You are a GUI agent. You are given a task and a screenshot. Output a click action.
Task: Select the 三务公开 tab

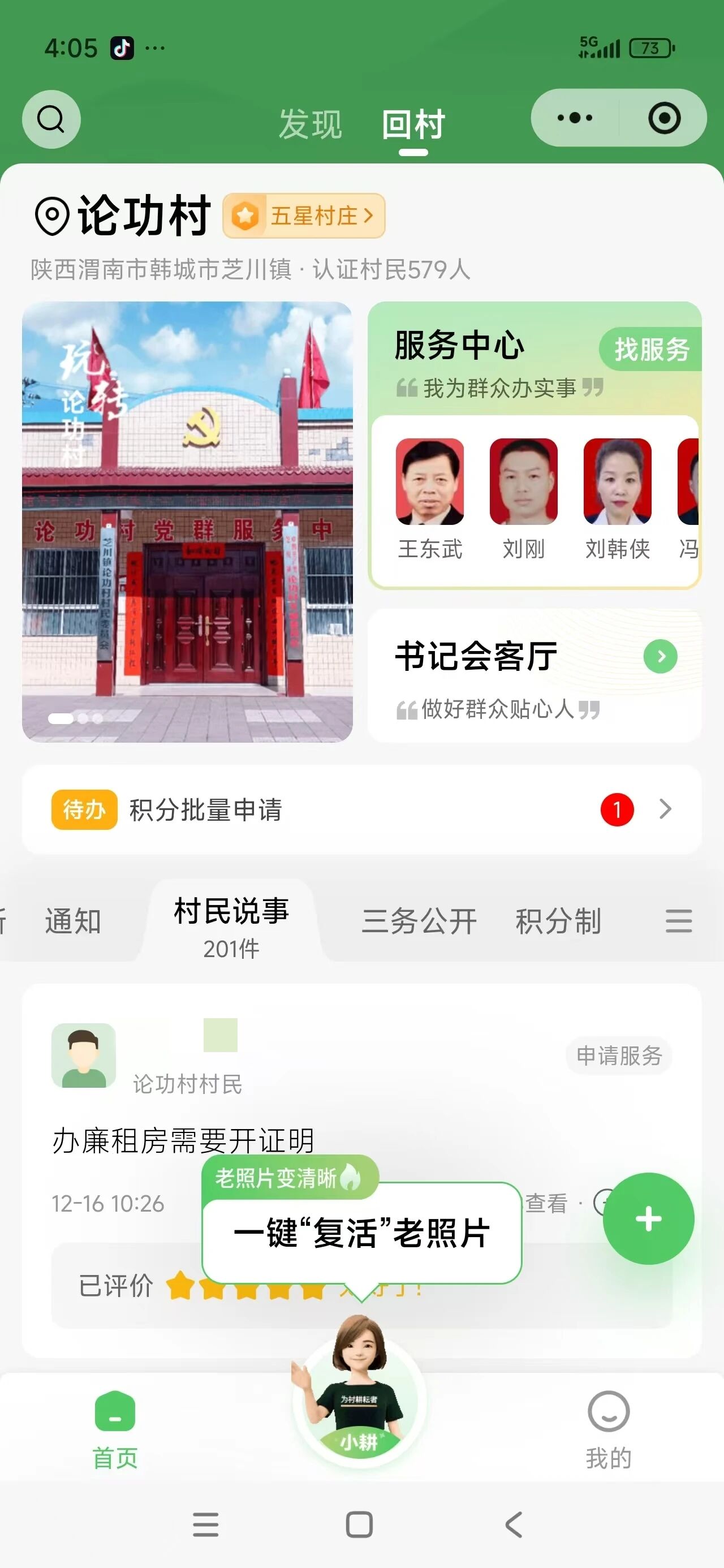tap(419, 920)
